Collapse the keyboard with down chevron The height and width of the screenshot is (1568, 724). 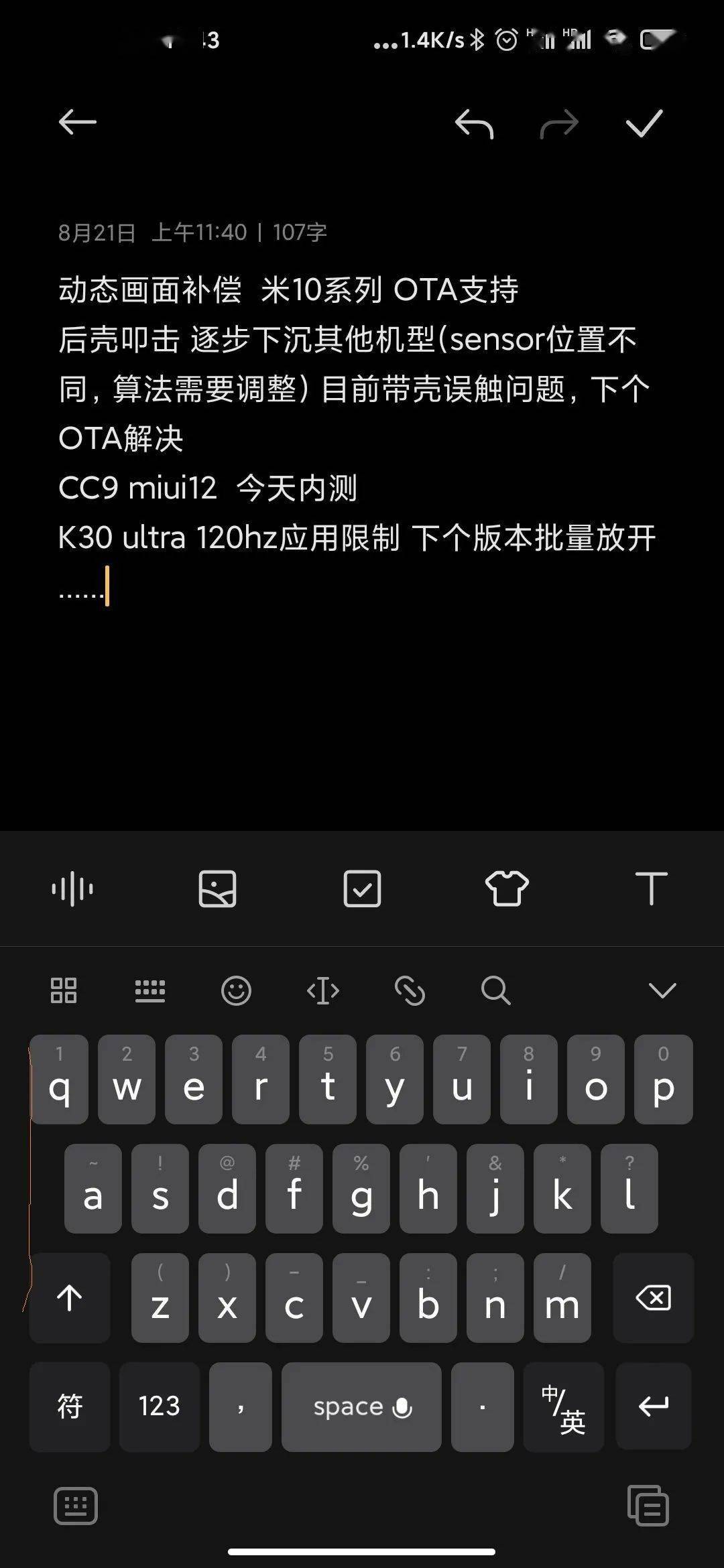[x=662, y=990]
